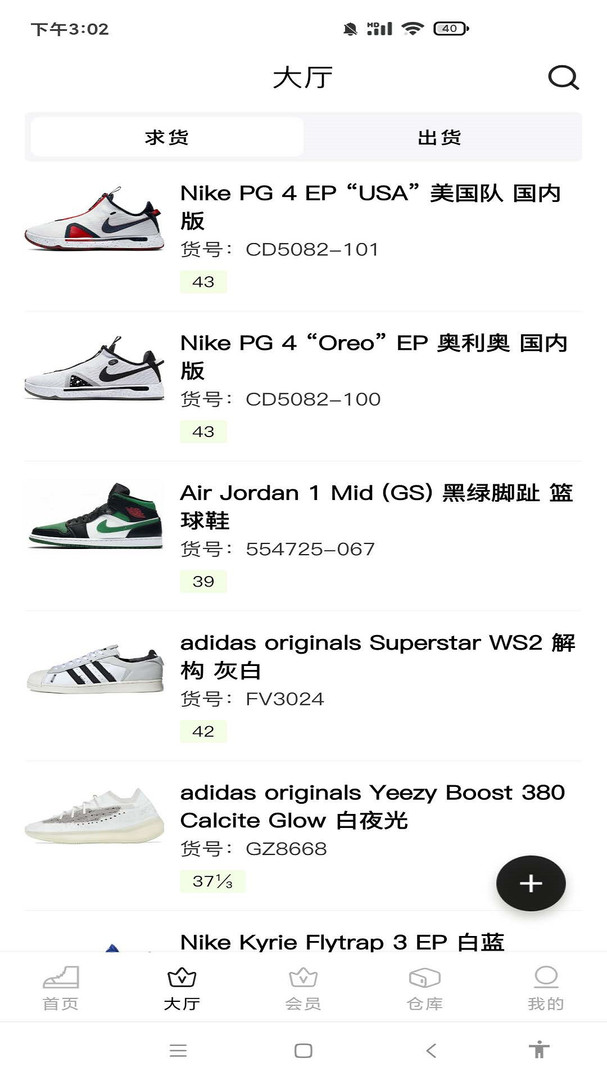The width and height of the screenshot is (607, 1080).
Task: Switch to the 会员 tab
Action: coord(303,988)
